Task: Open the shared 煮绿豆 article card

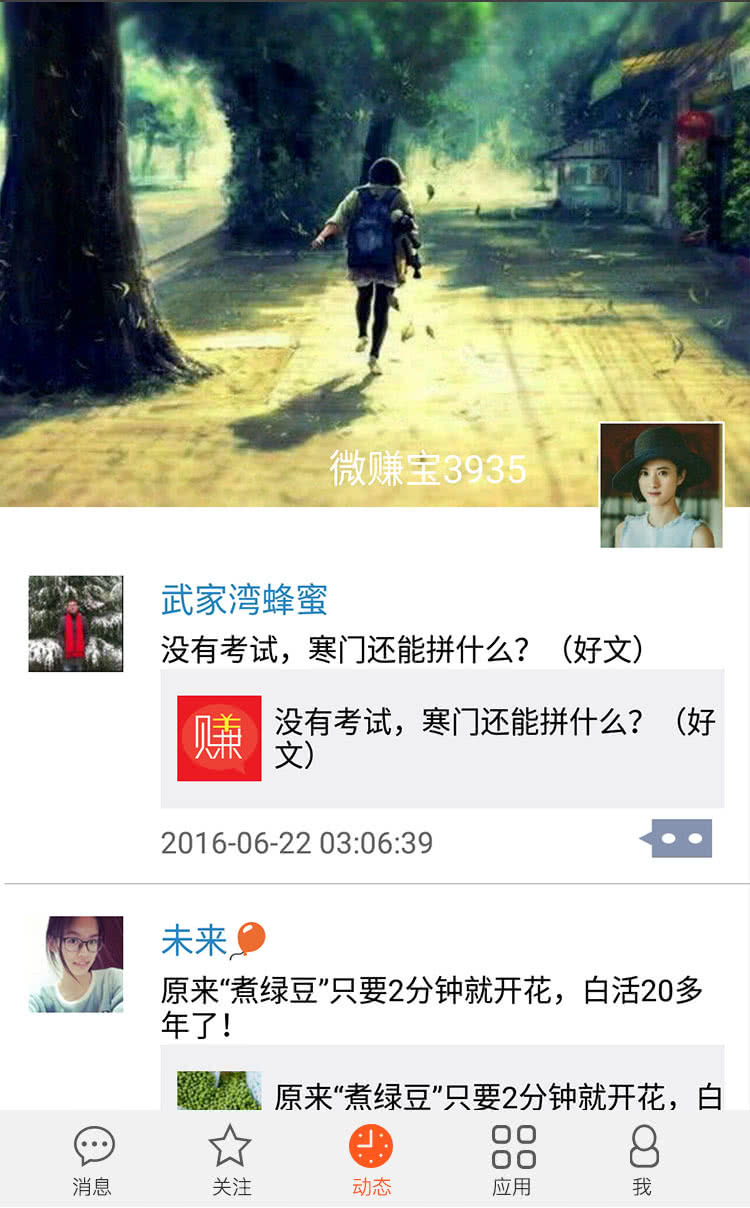Action: click(442, 1085)
